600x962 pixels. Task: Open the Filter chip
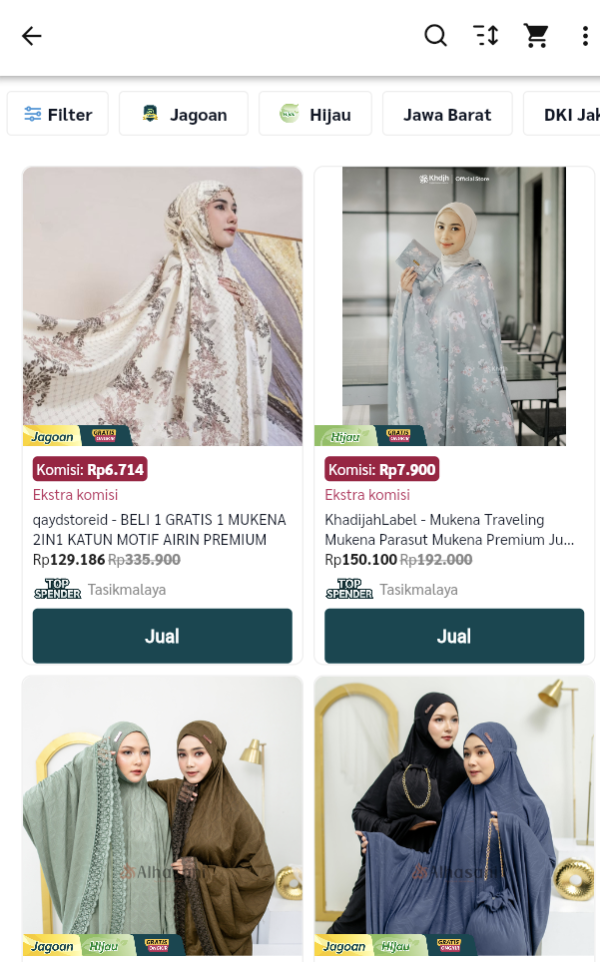(x=58, y=114)
